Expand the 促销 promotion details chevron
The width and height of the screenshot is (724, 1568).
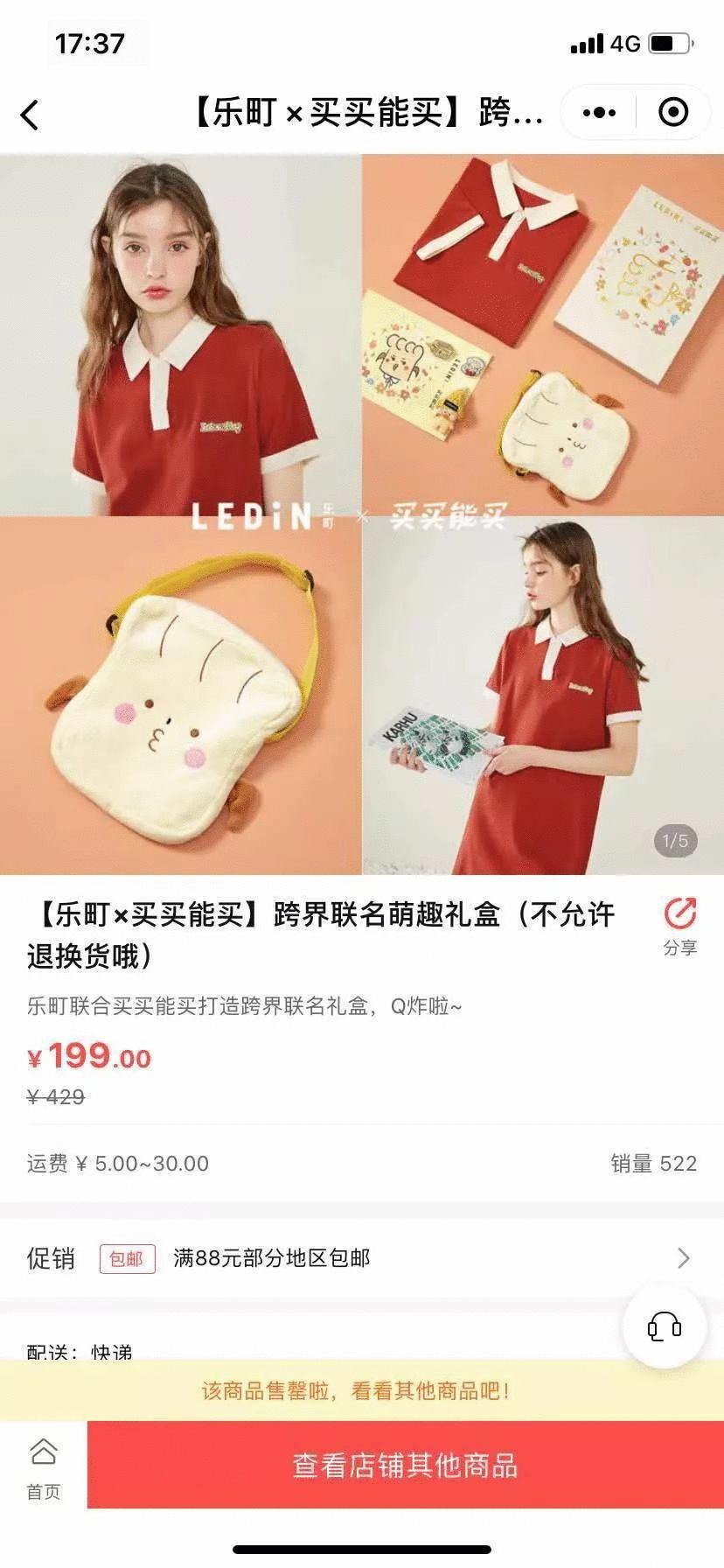click(685, 1258)
